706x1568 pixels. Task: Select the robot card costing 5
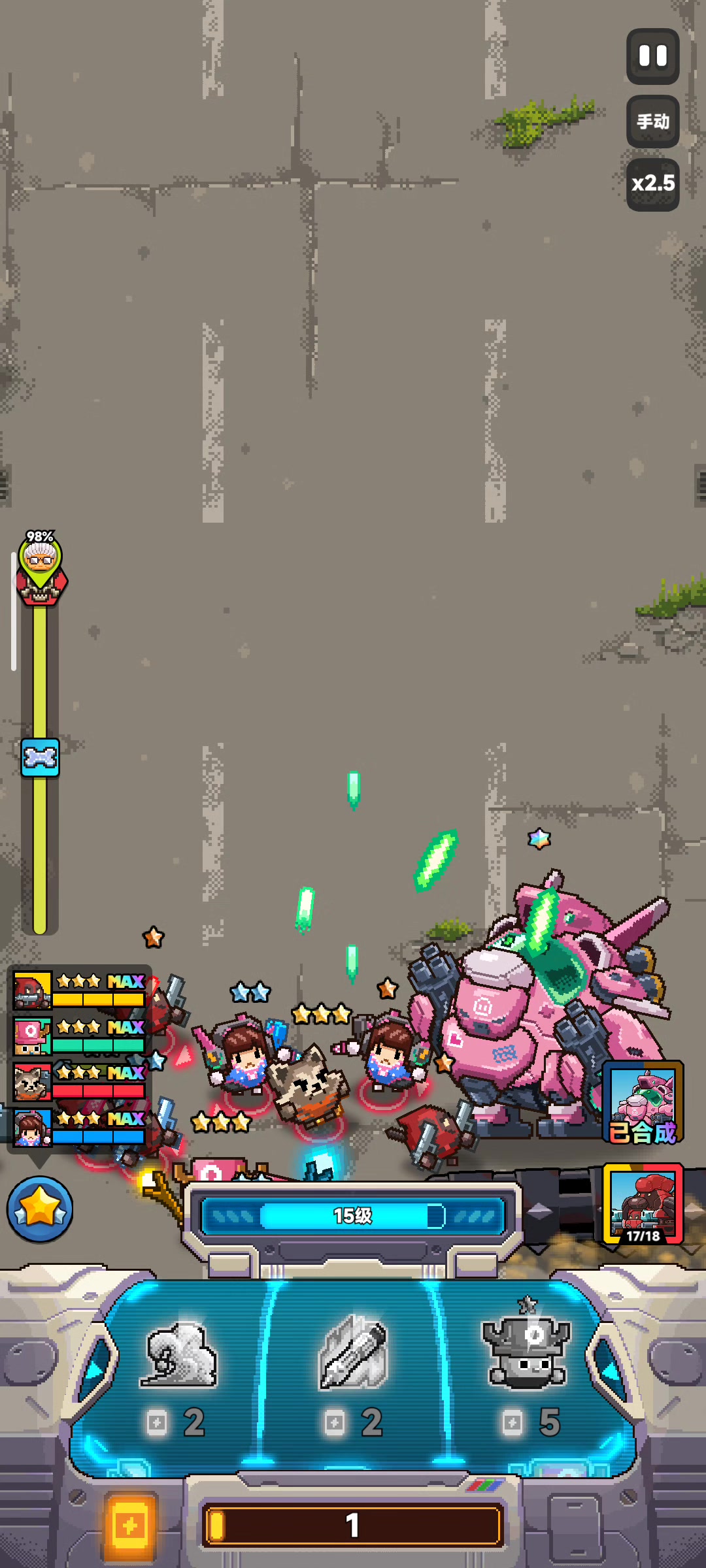pos(527,1376)
